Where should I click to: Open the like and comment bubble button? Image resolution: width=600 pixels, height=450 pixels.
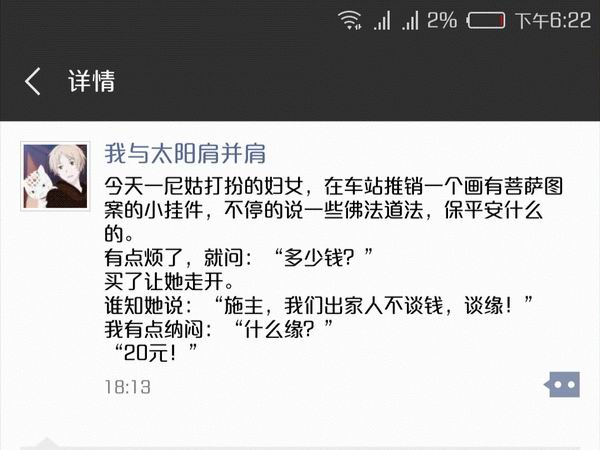pyautogui.click(x=562, y=384)
